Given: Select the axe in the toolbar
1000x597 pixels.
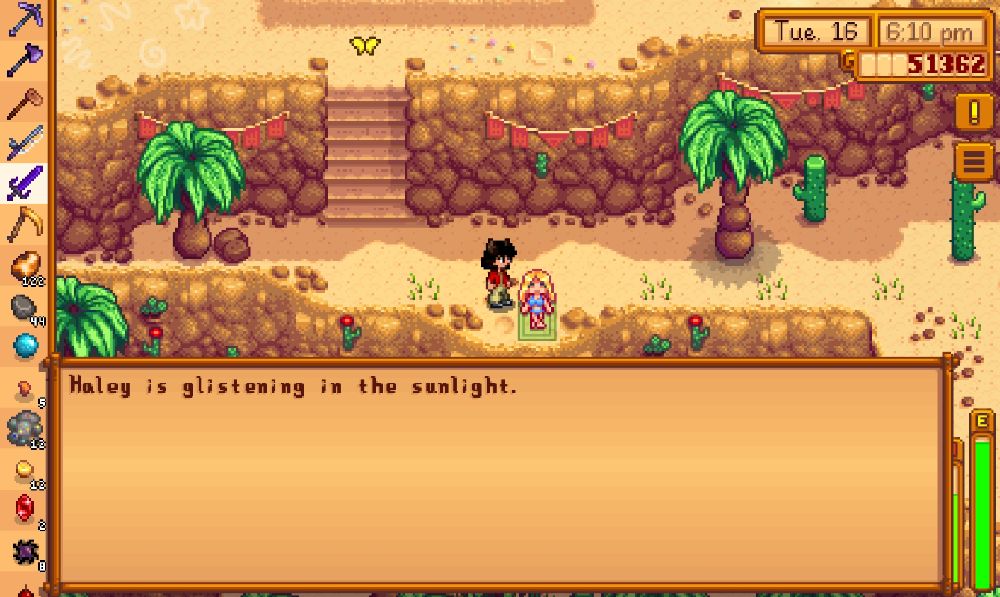Looking at the screenshot, I should tap(24, 61).
